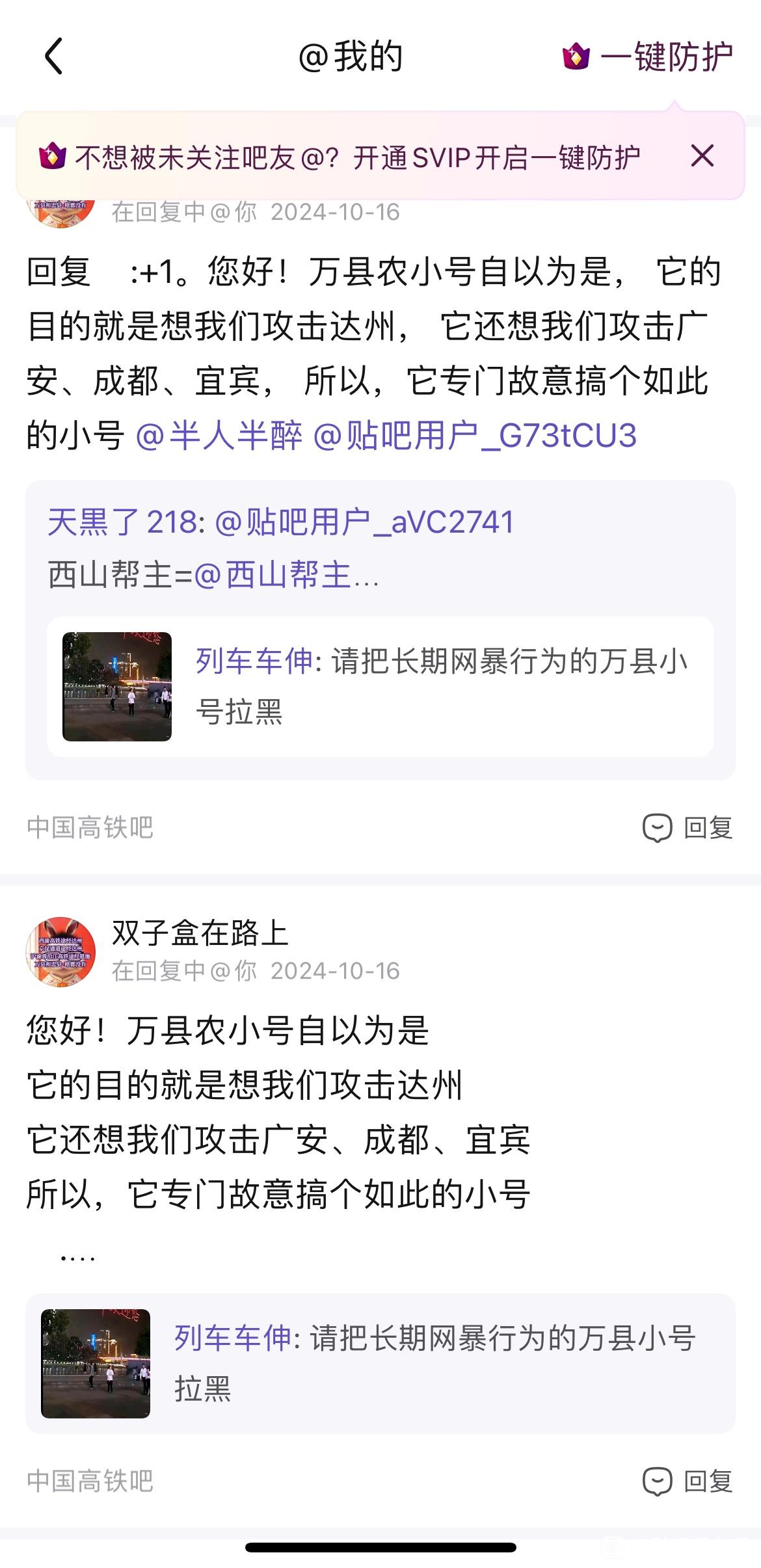This screenshot has height=1568, width=761.
Task: Reply to the post mentioning @半人半醉
Action: tap(688, 828)
